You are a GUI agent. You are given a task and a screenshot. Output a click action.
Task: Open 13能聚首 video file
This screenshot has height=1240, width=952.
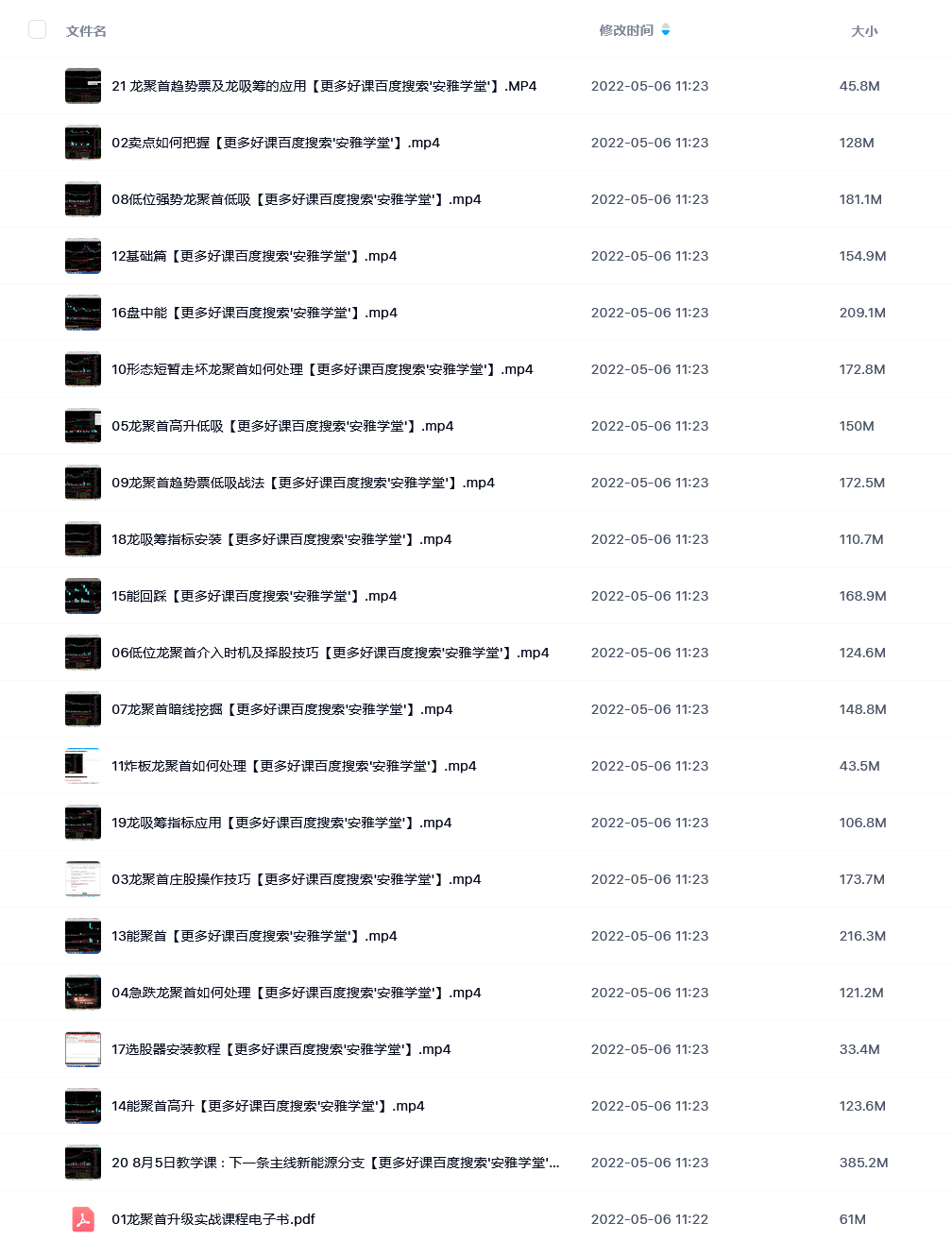(x=254, y=936)
